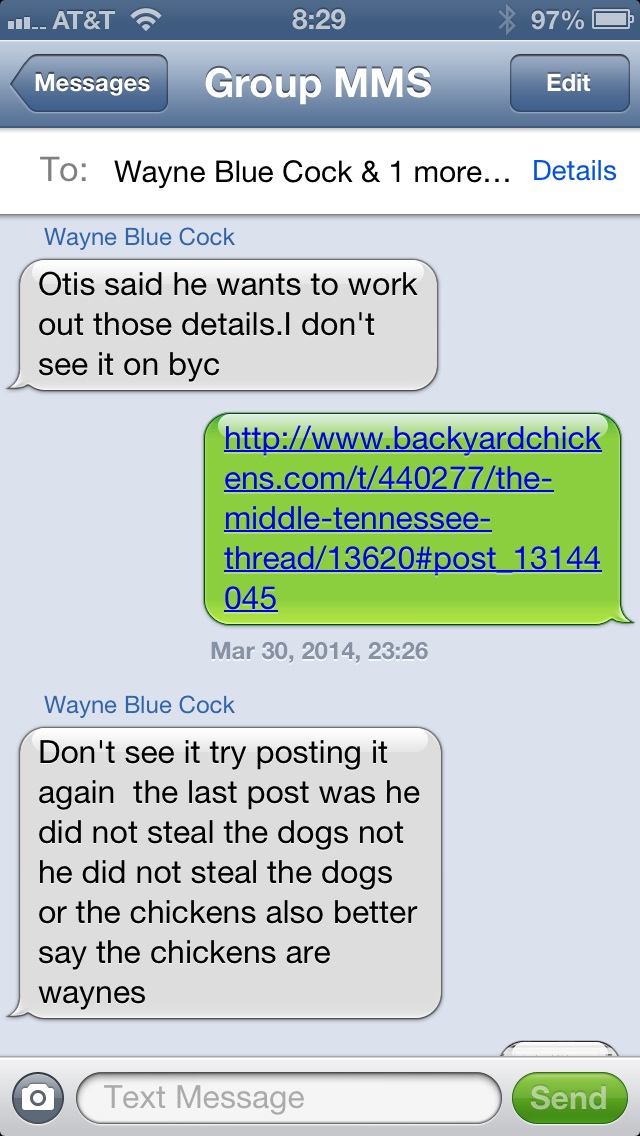
Task: Focus the Text Message field
Action: tap(288, 1098)
